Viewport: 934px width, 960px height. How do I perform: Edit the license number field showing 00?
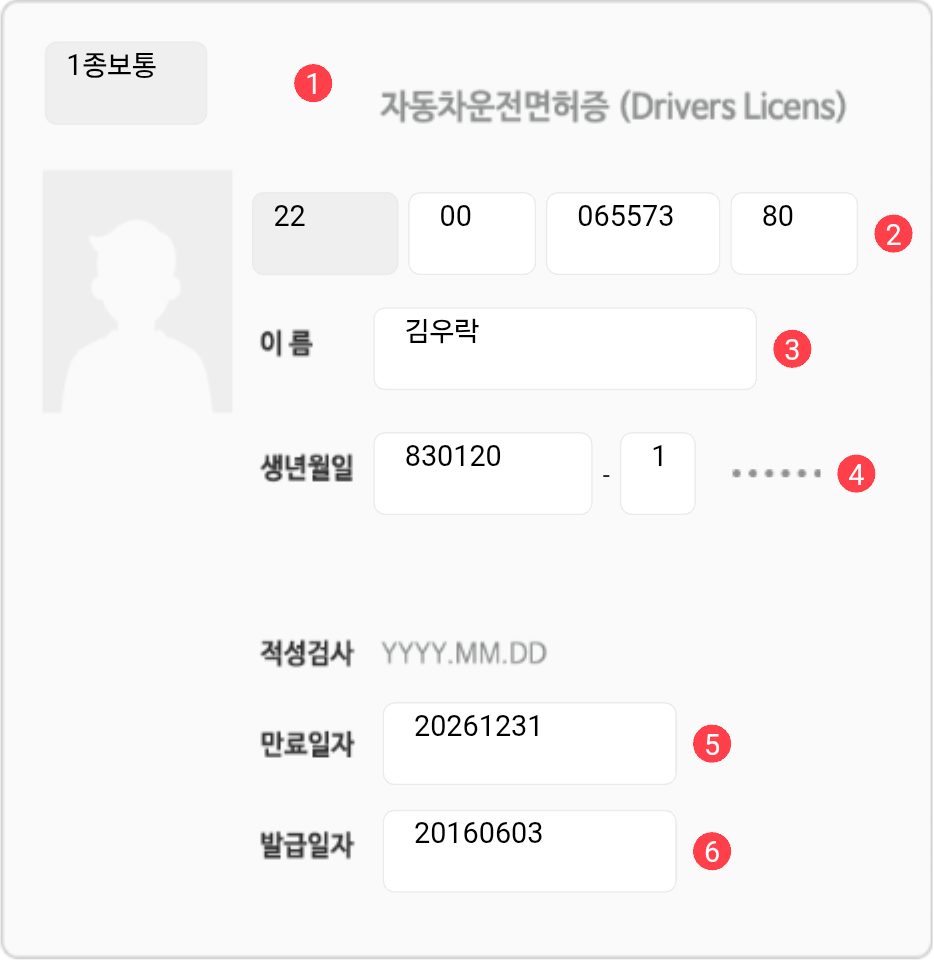point(471,233)
